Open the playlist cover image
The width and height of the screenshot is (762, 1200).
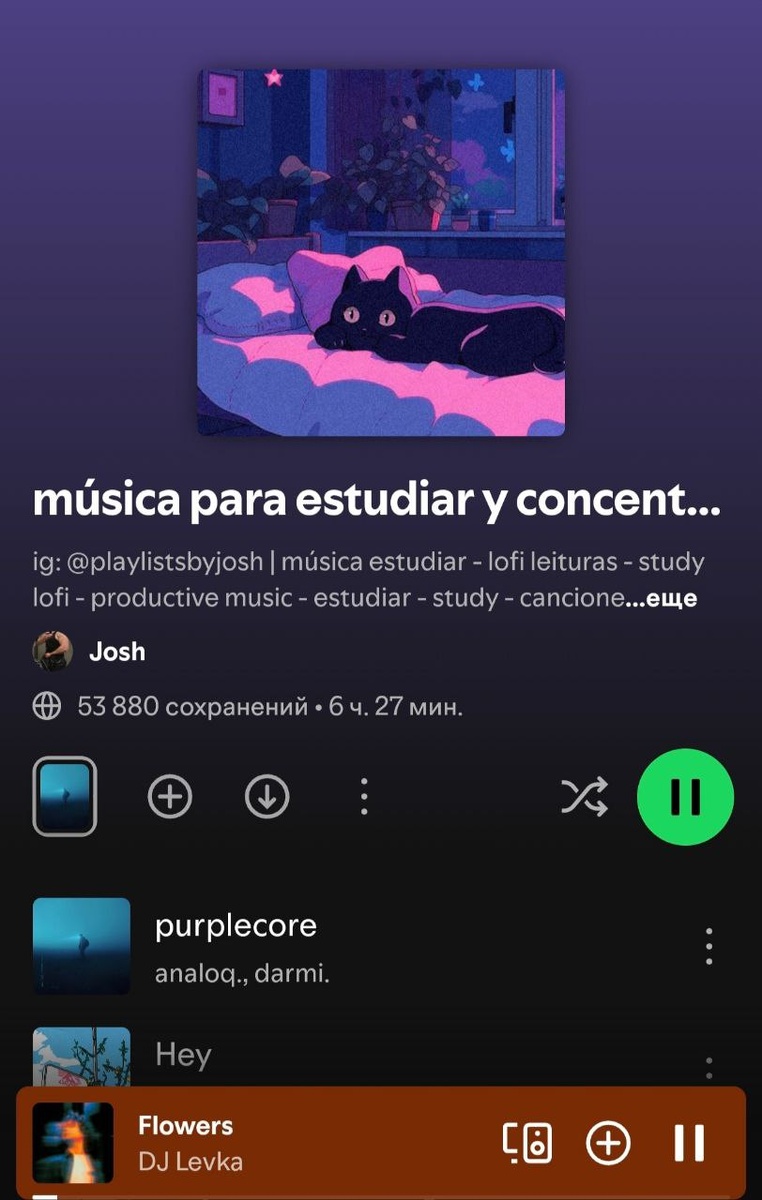pos(381,252)
